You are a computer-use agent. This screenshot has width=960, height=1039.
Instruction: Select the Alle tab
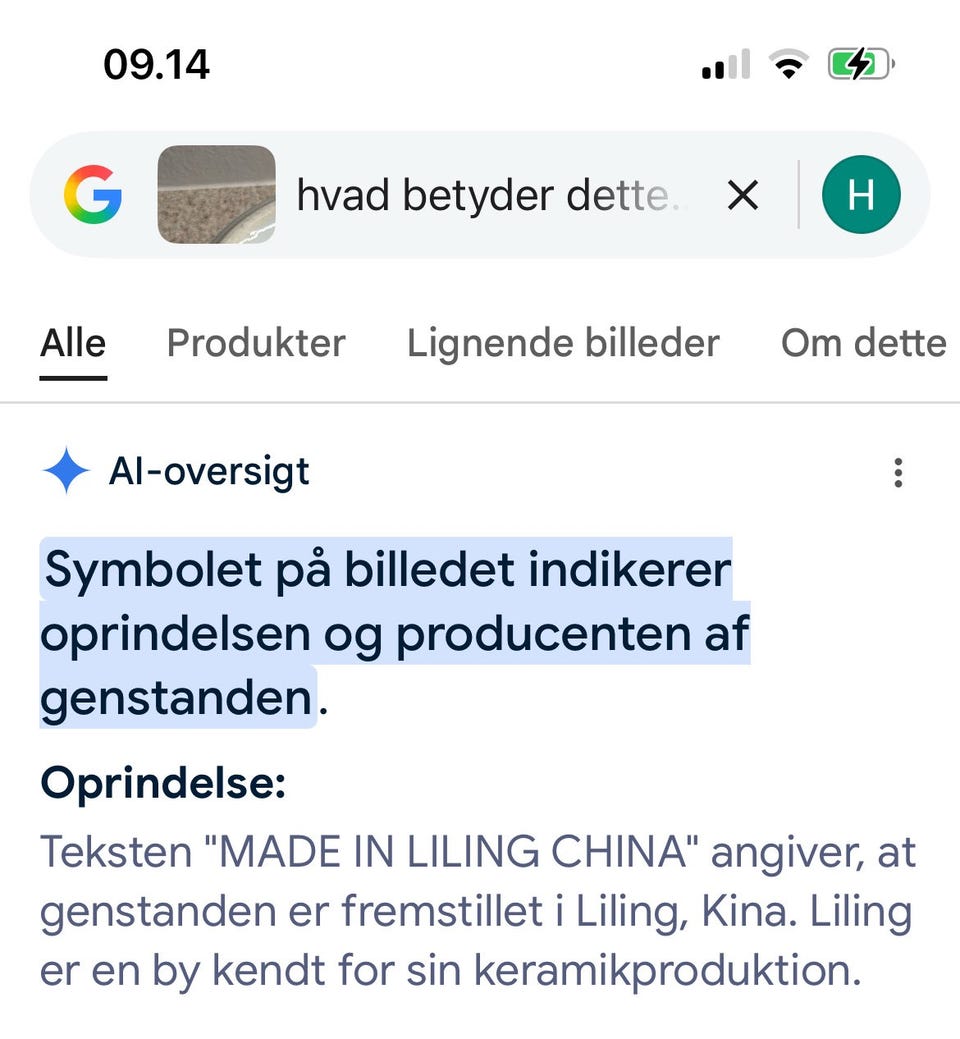pyautogui.click(x=72, y=344)
